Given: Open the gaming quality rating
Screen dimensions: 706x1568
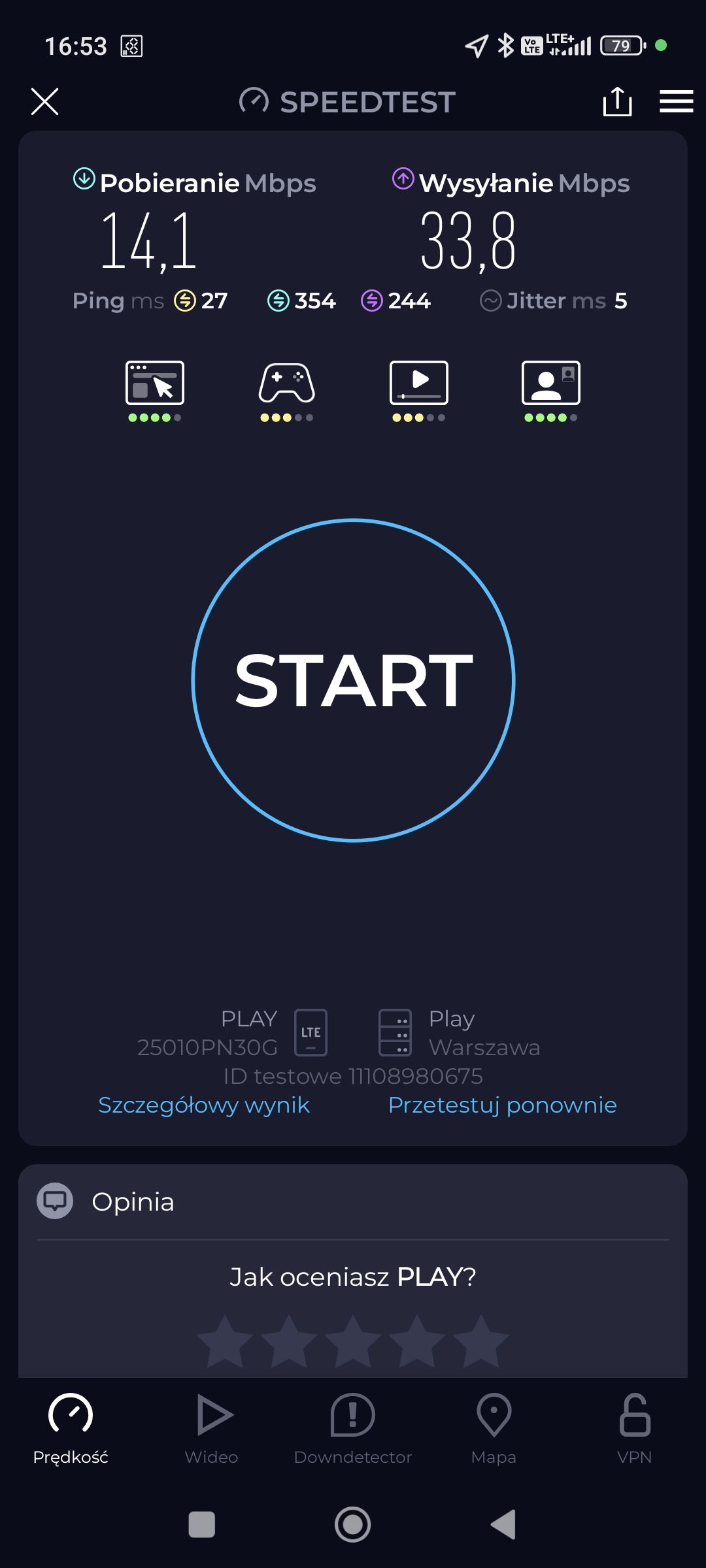Looking at the screenshot, I should point(286,390).
